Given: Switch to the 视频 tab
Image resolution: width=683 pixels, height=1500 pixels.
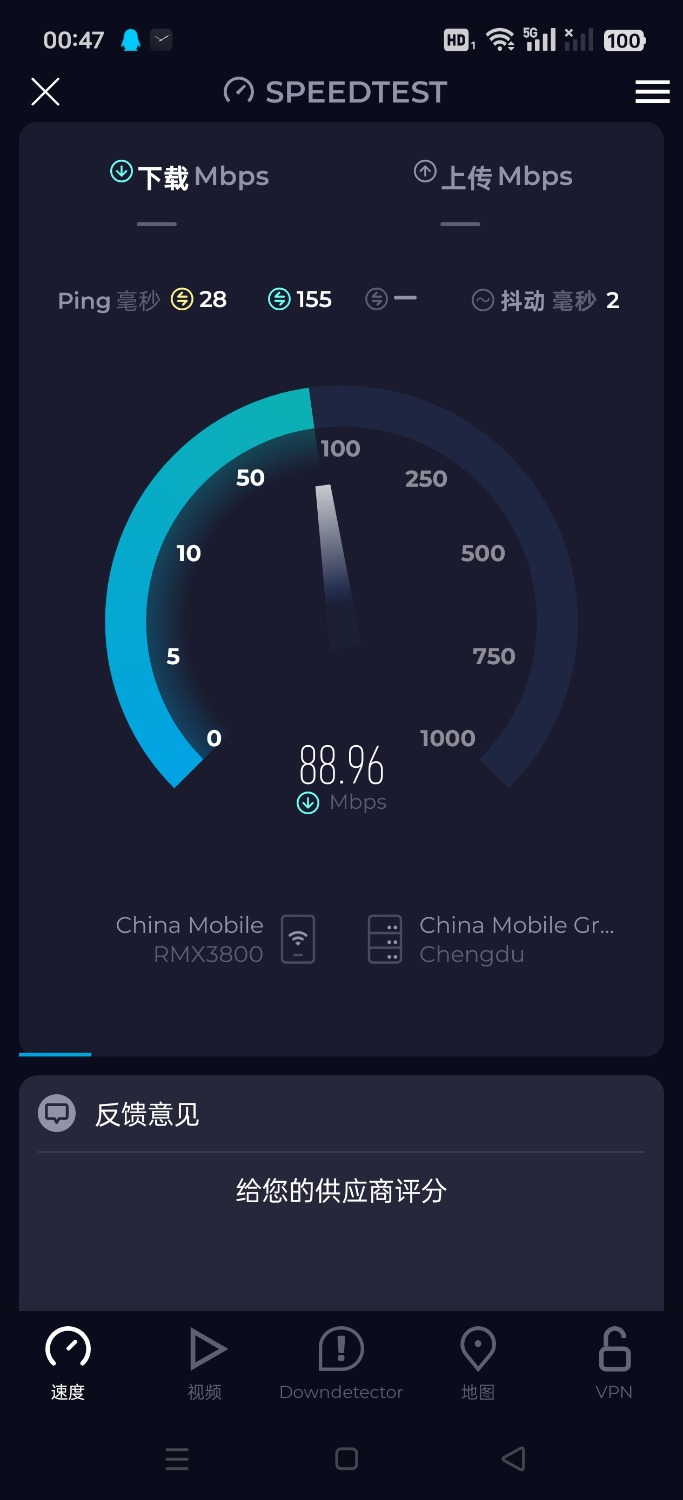Looking at the screenshot, I should pos(205,1362).
